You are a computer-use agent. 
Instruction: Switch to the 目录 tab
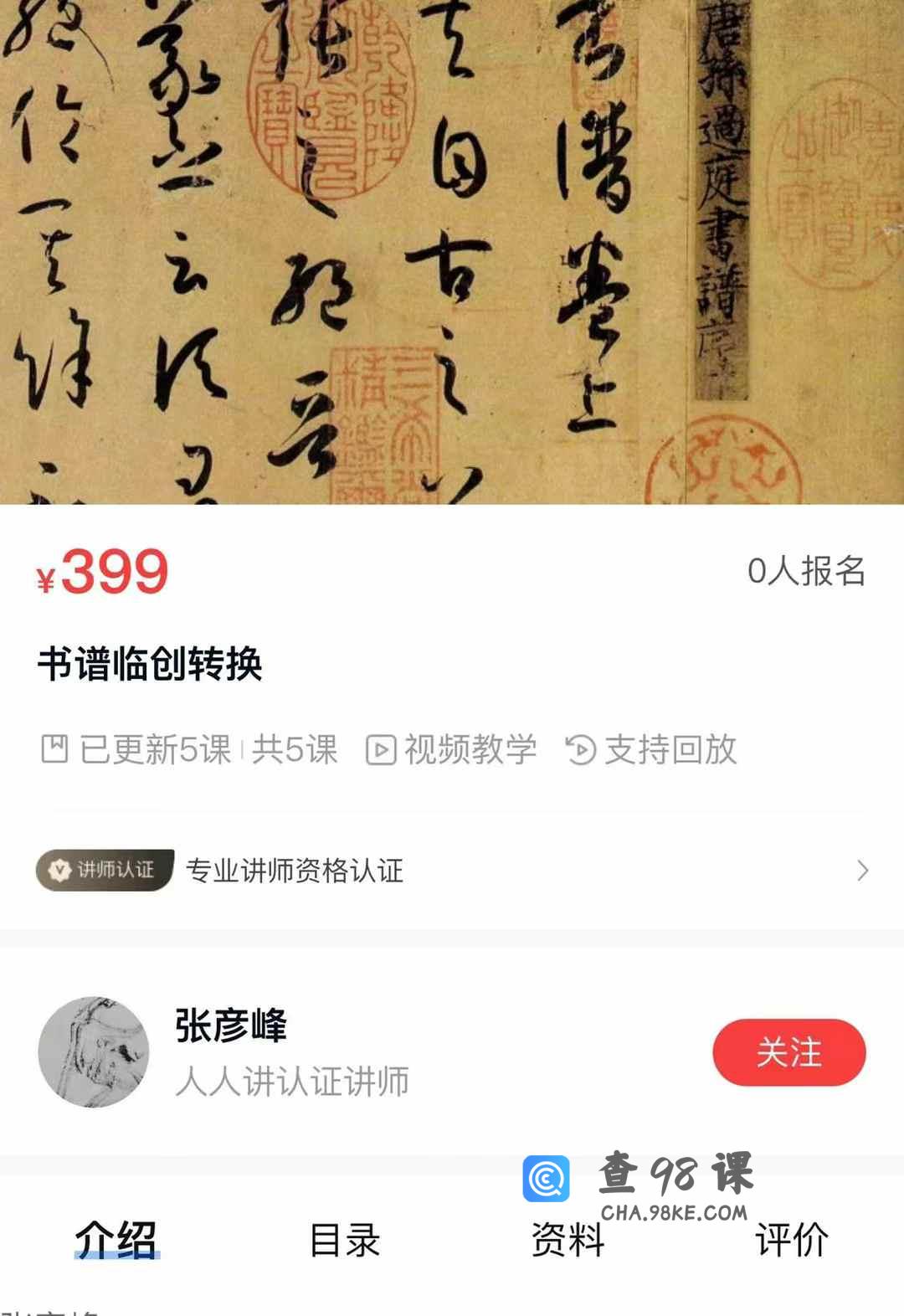click(x=344, y=1240)
